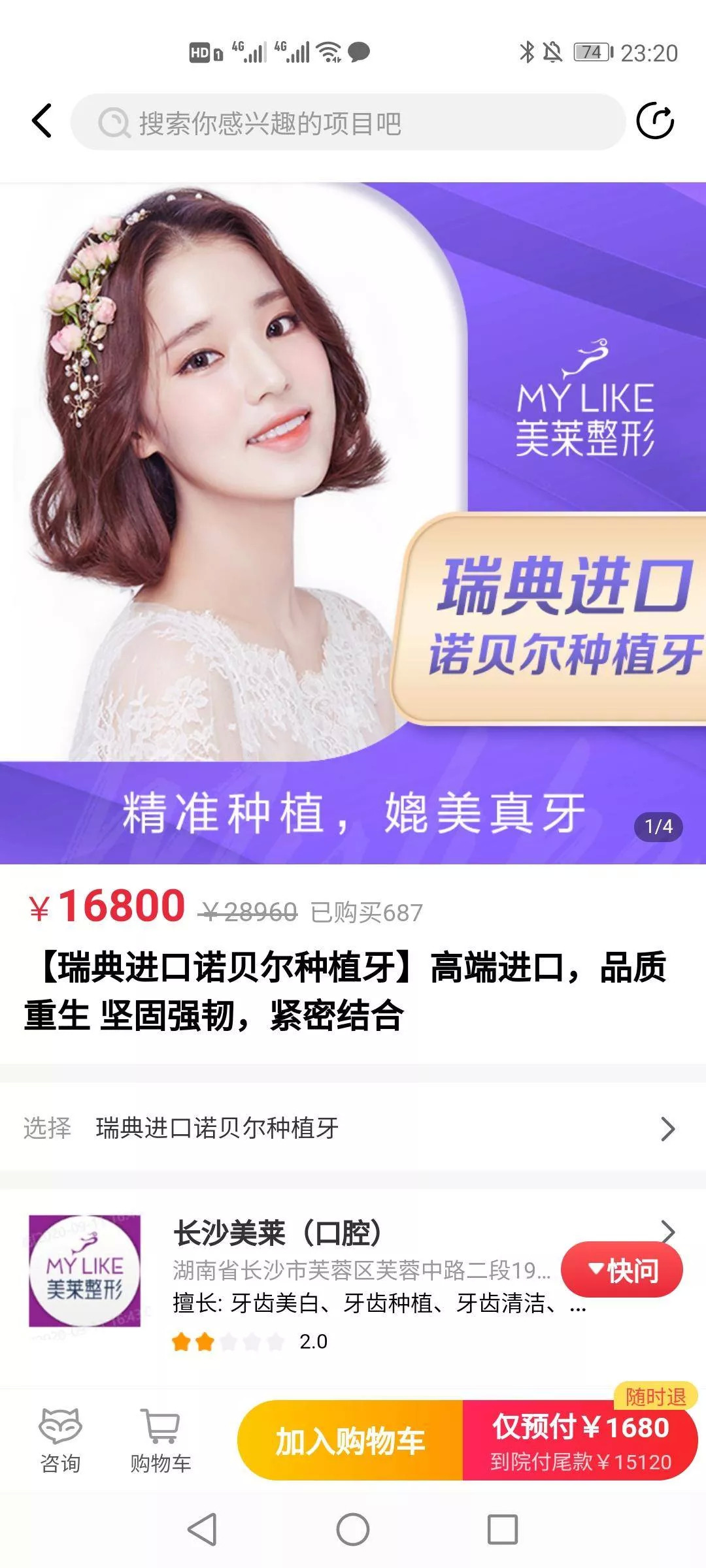Open 咨询 consultation chat

tap(60, 1441)
